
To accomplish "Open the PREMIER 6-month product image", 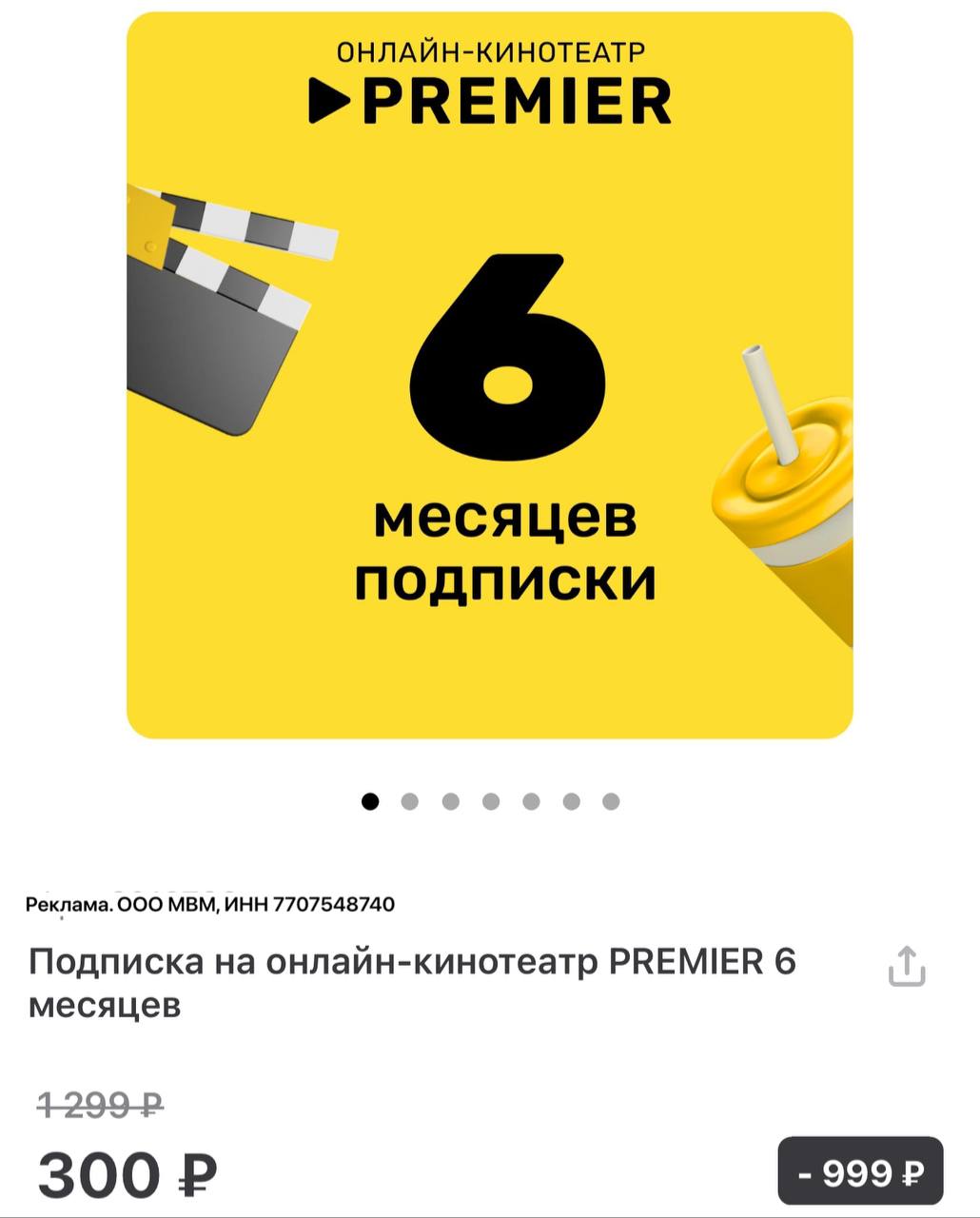I will tap(489, 375).
